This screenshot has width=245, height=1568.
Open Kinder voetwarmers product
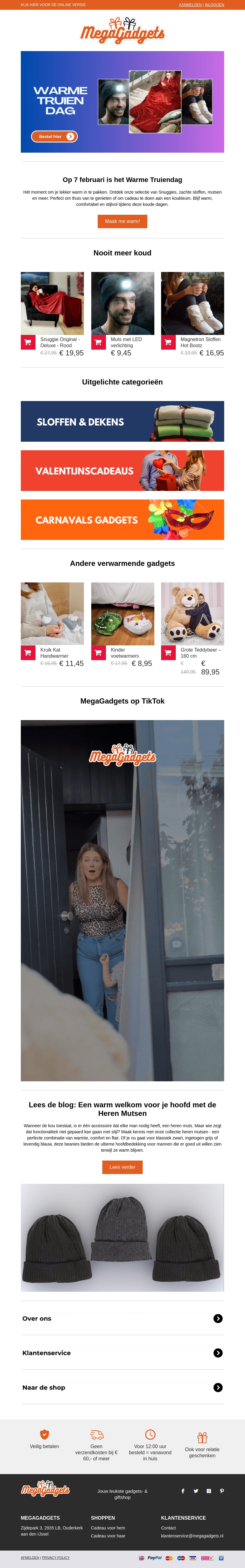tap(123, 613)
